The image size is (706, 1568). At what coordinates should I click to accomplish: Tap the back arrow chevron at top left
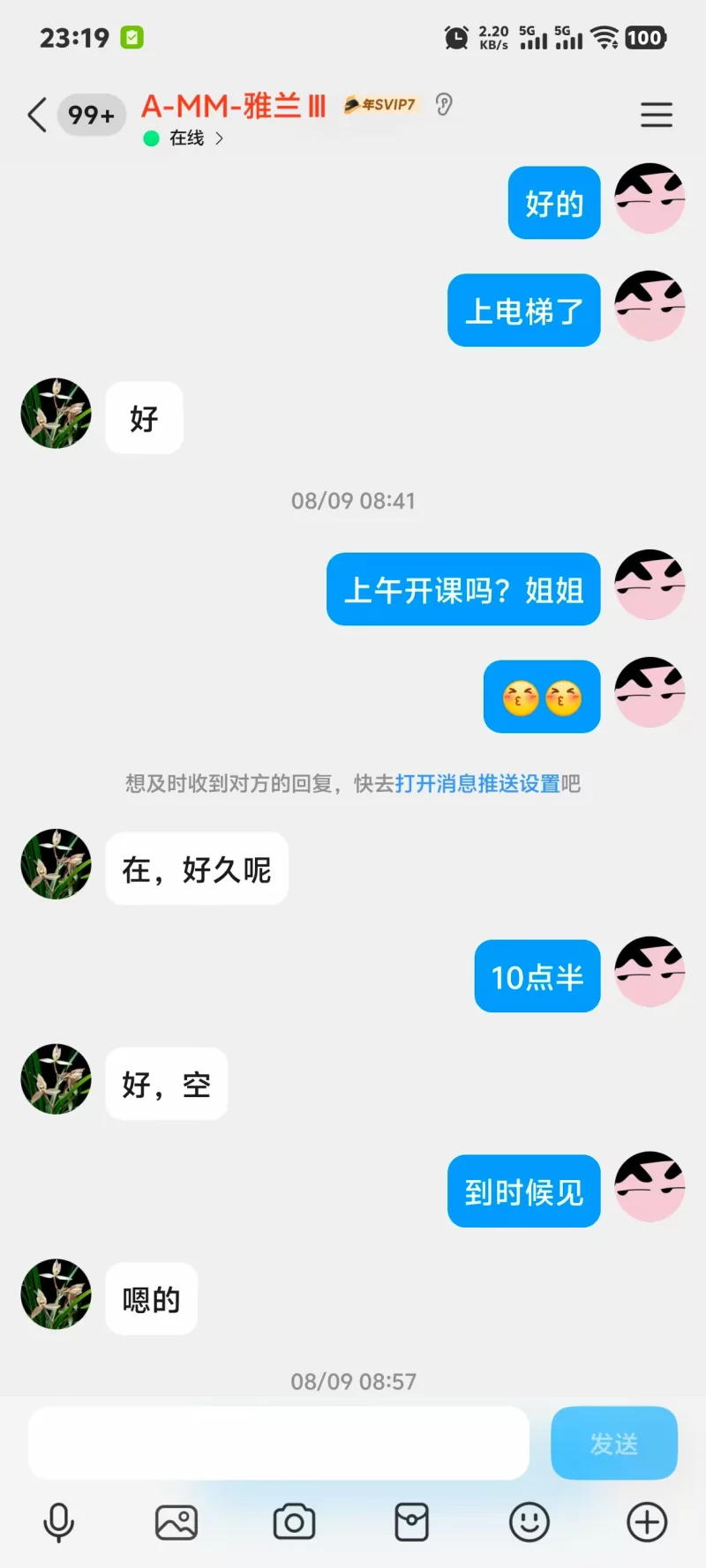[35, 115]
